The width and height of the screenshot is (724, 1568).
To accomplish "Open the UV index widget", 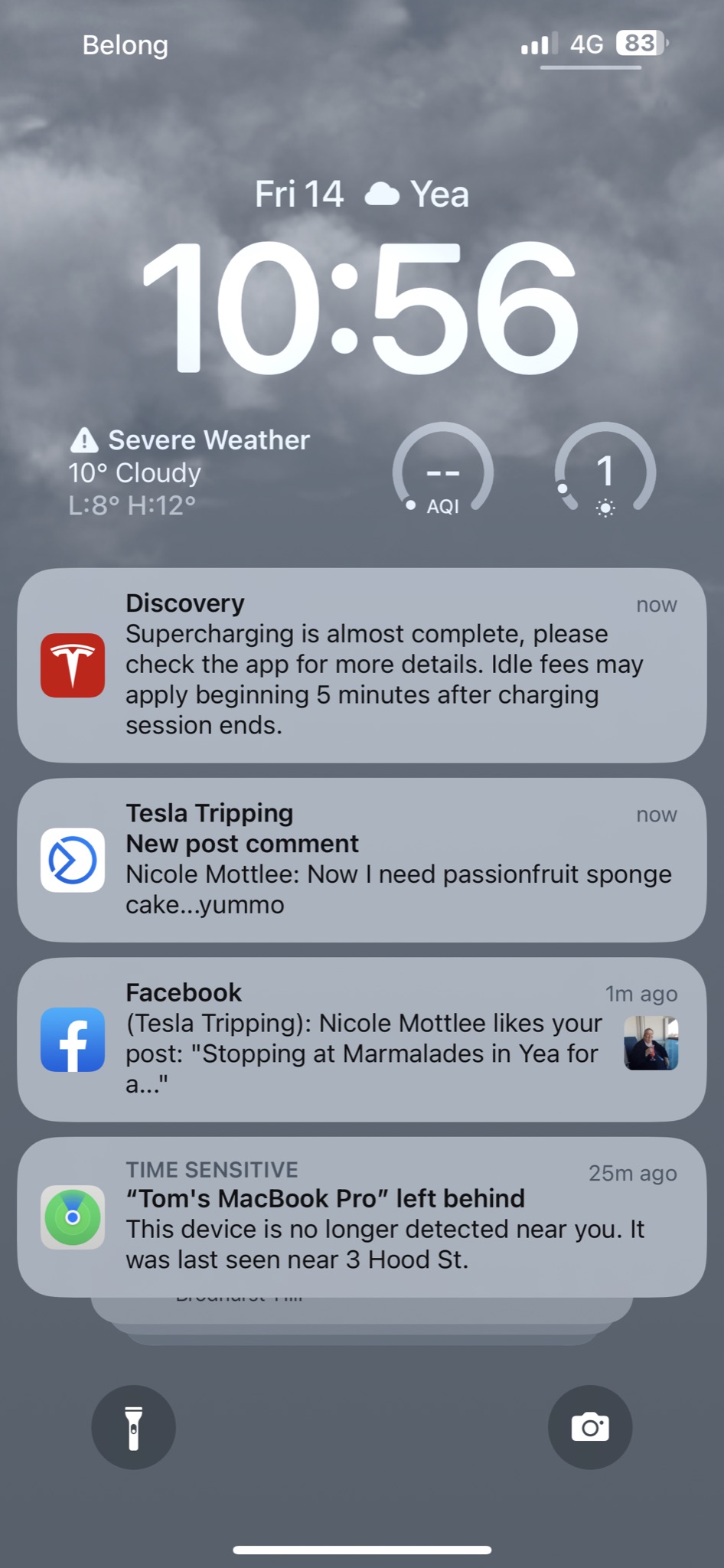I will click(x=605, y=470).
